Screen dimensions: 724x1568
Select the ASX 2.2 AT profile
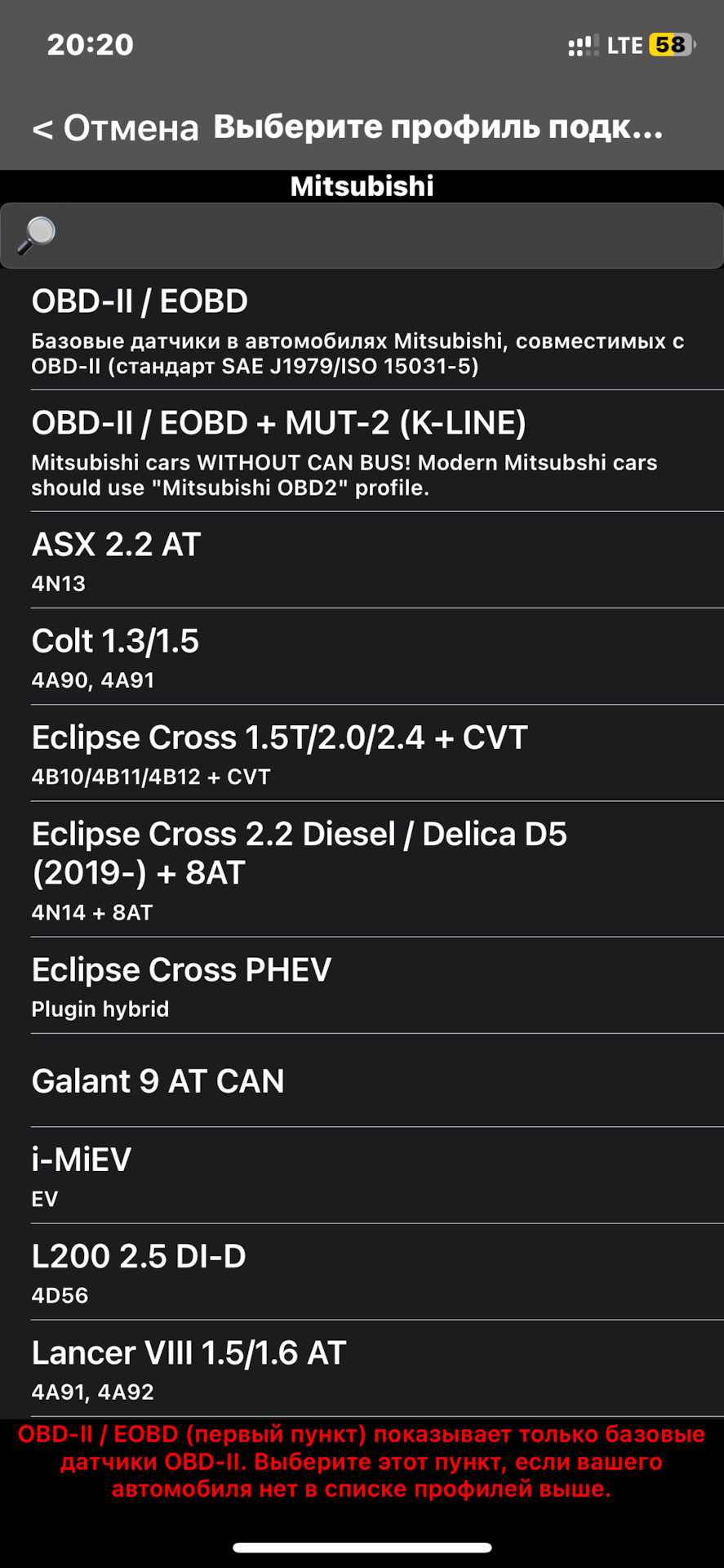(x=362, y=560)
